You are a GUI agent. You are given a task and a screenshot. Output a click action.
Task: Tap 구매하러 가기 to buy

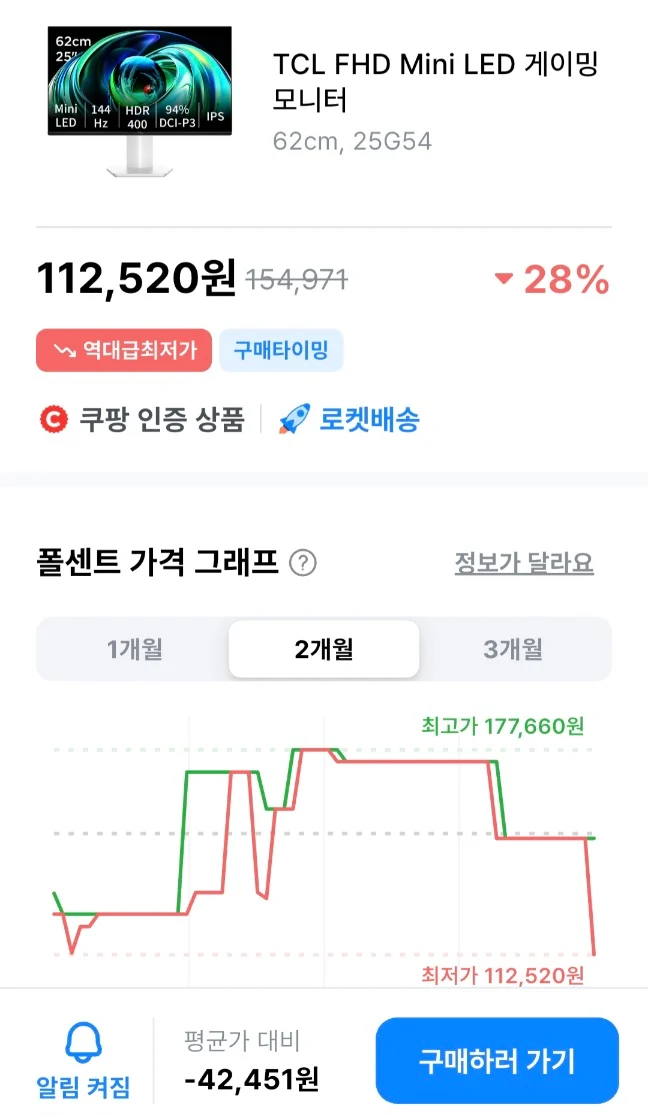pyautogui.click(x=497, y=1061)
